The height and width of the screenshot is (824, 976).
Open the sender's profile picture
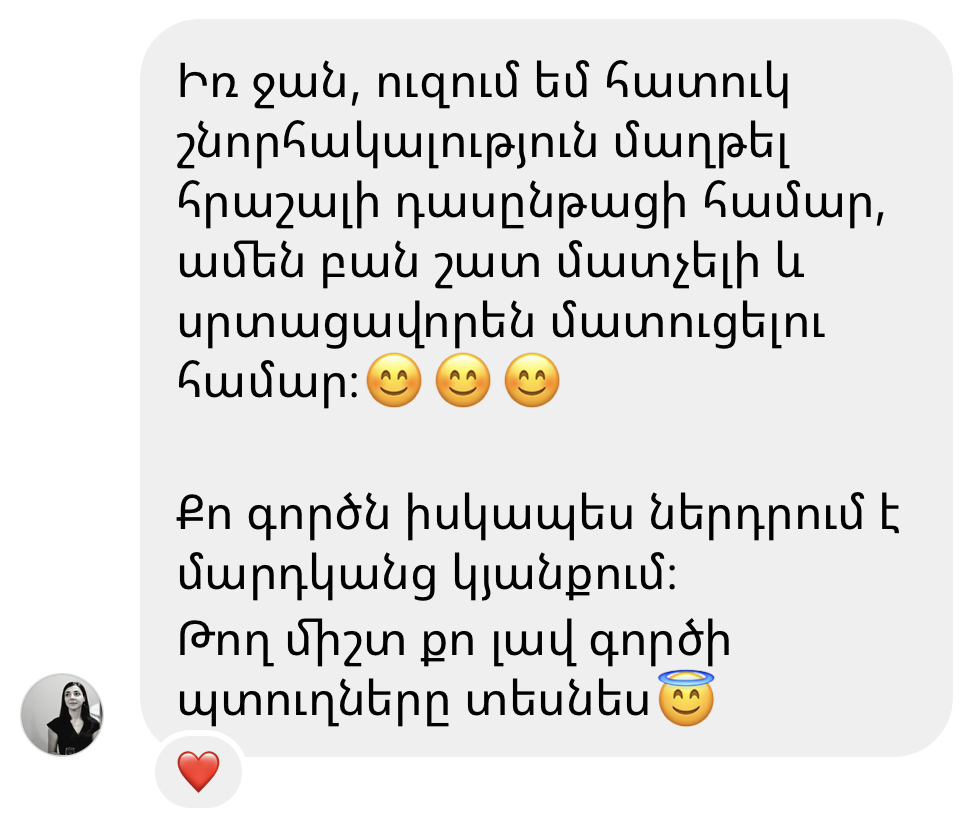[x=62, y=714]
